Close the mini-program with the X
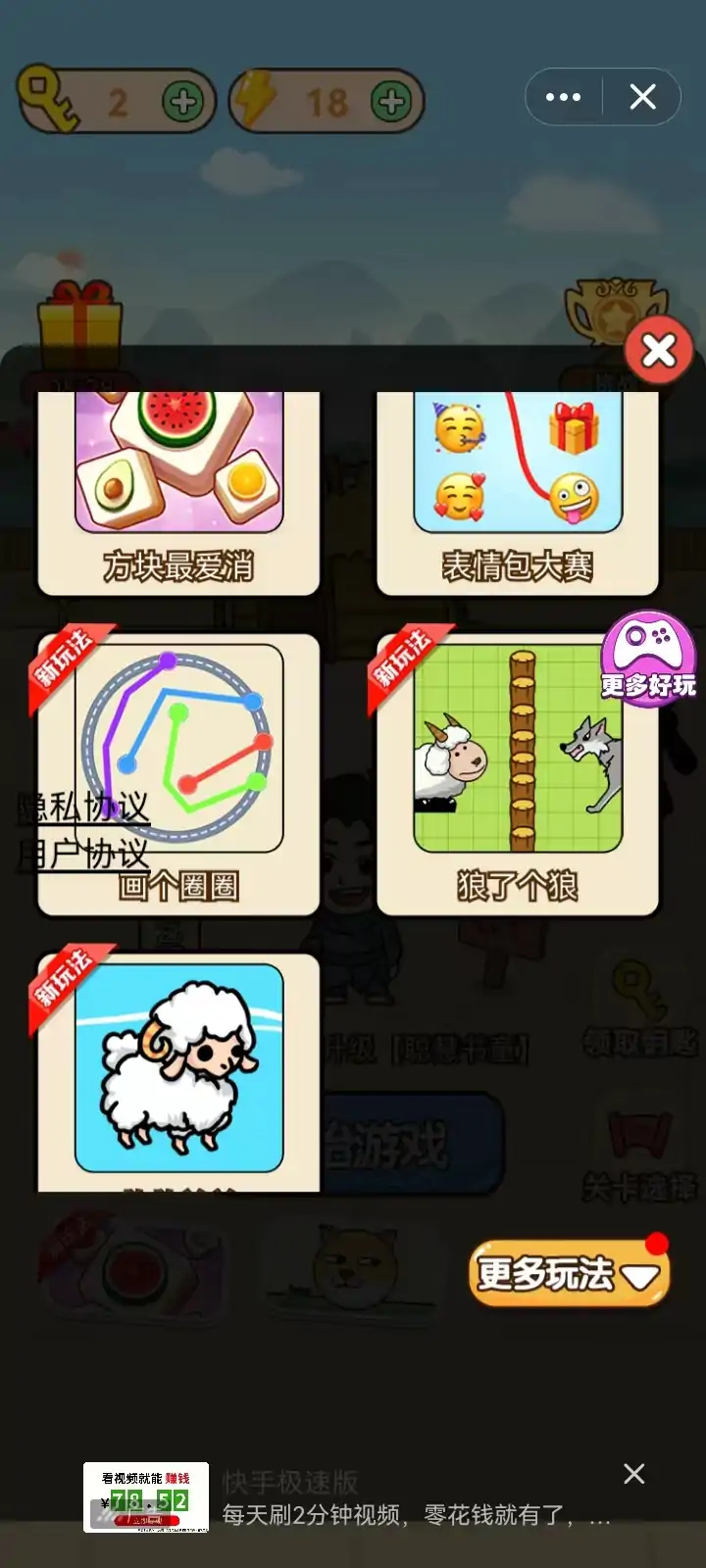 642,97
